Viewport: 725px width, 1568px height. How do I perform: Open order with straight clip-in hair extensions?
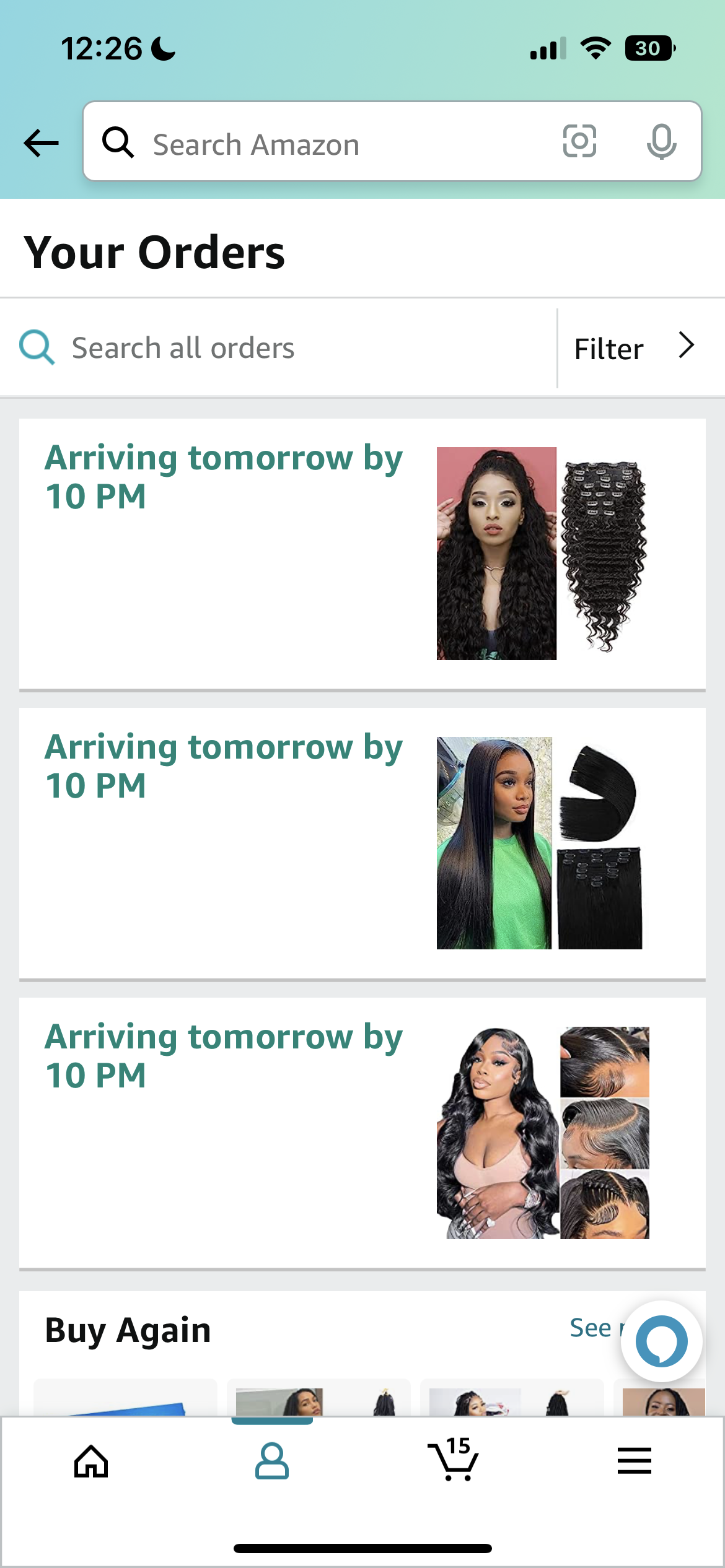pyautogui.click(x=362, y=843)
